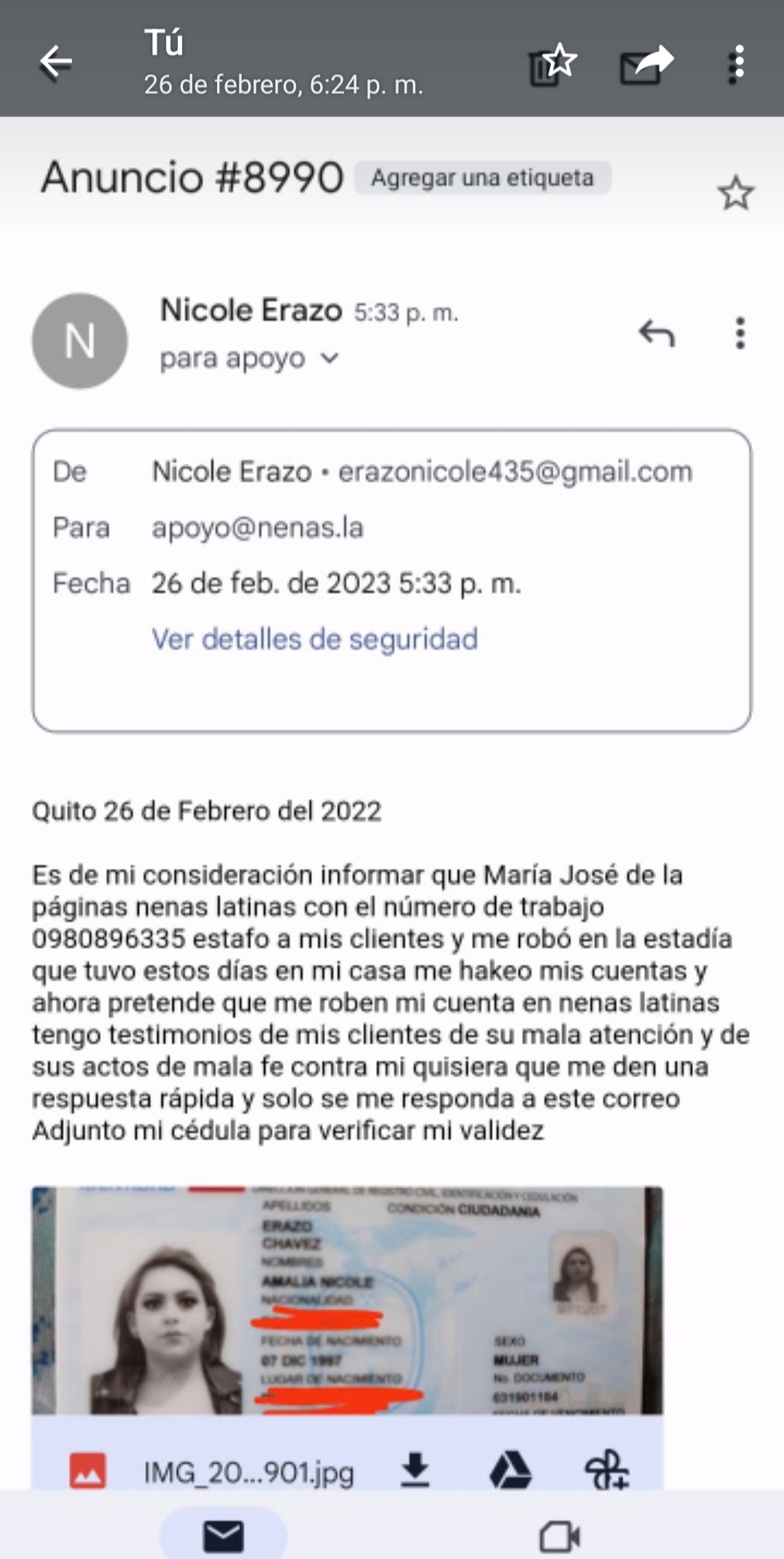Star the Anuncio #8990 conversation
Image resolution: width=784 pixels, height=1559 pixels.
click(x=735, y=193)
